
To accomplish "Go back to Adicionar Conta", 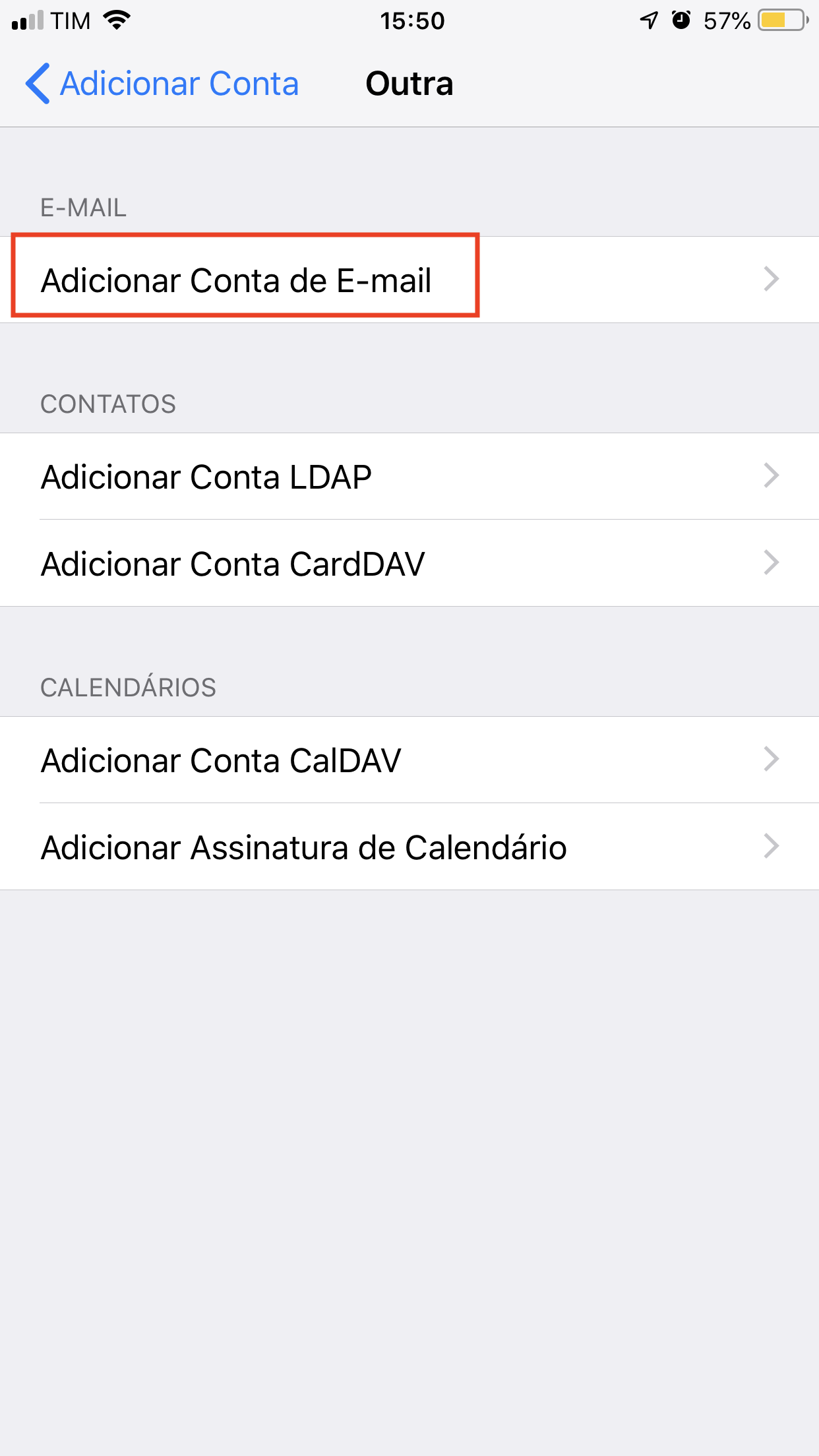I will pos(162,84).
